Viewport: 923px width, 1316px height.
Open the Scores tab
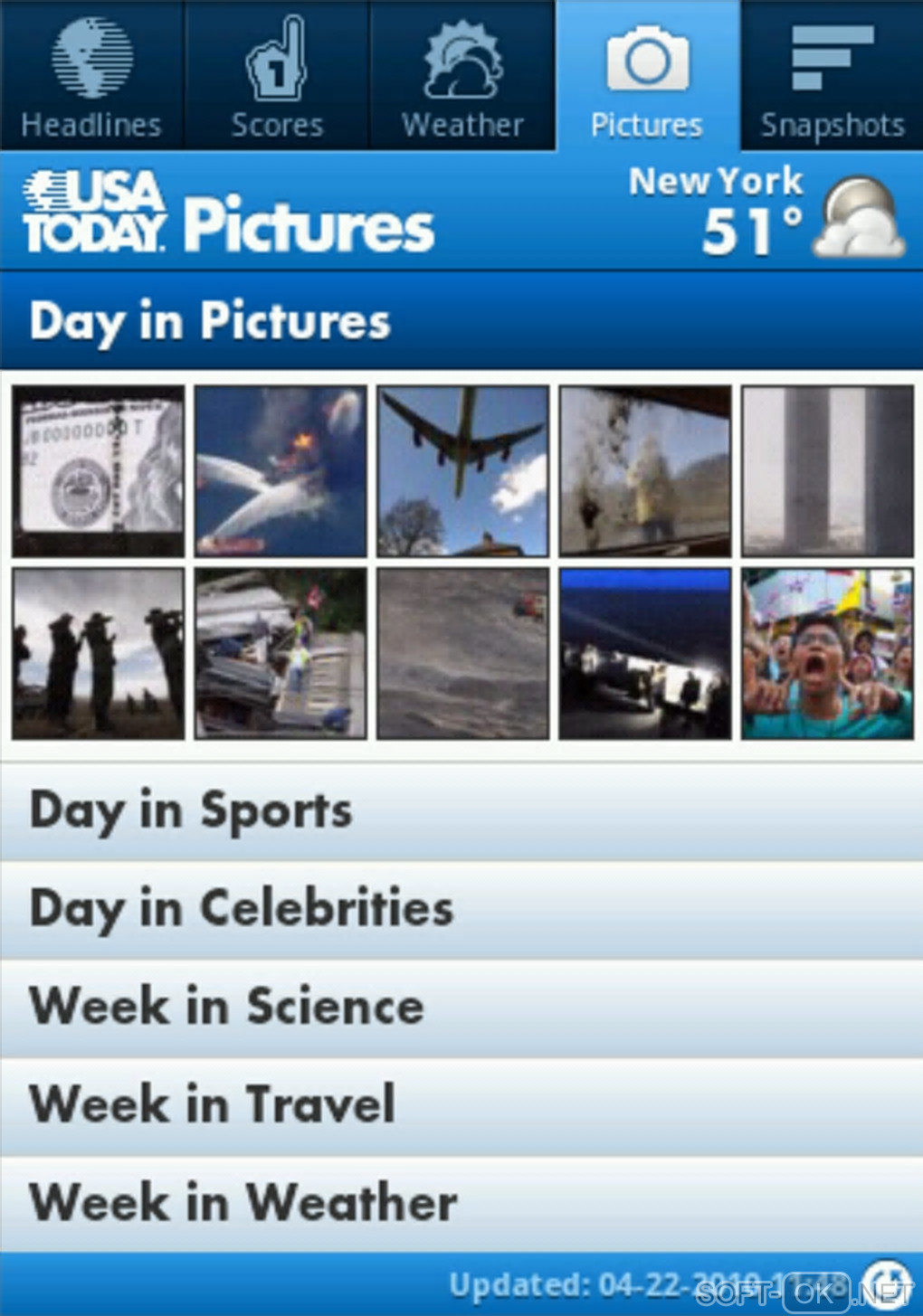(277, 76)
